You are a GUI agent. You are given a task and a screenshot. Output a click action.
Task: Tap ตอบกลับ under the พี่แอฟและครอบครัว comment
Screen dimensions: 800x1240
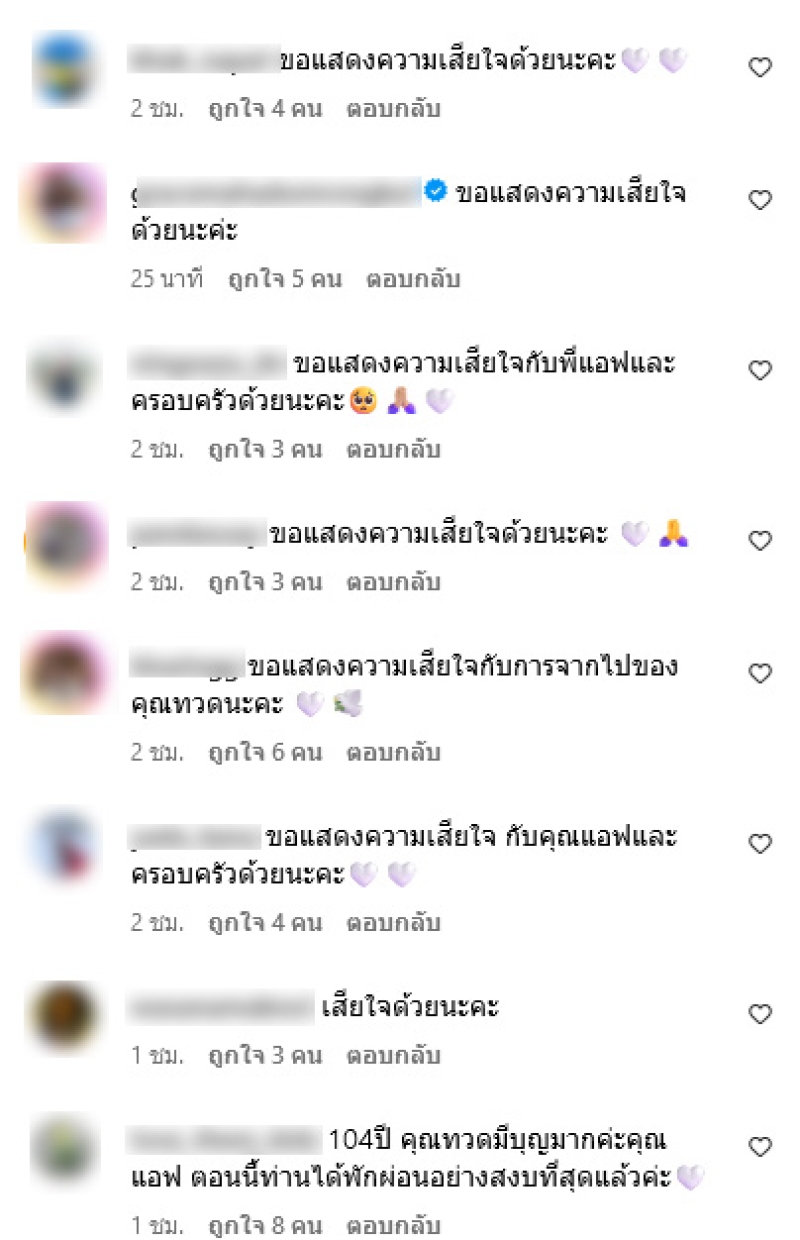tap(393, 450)
